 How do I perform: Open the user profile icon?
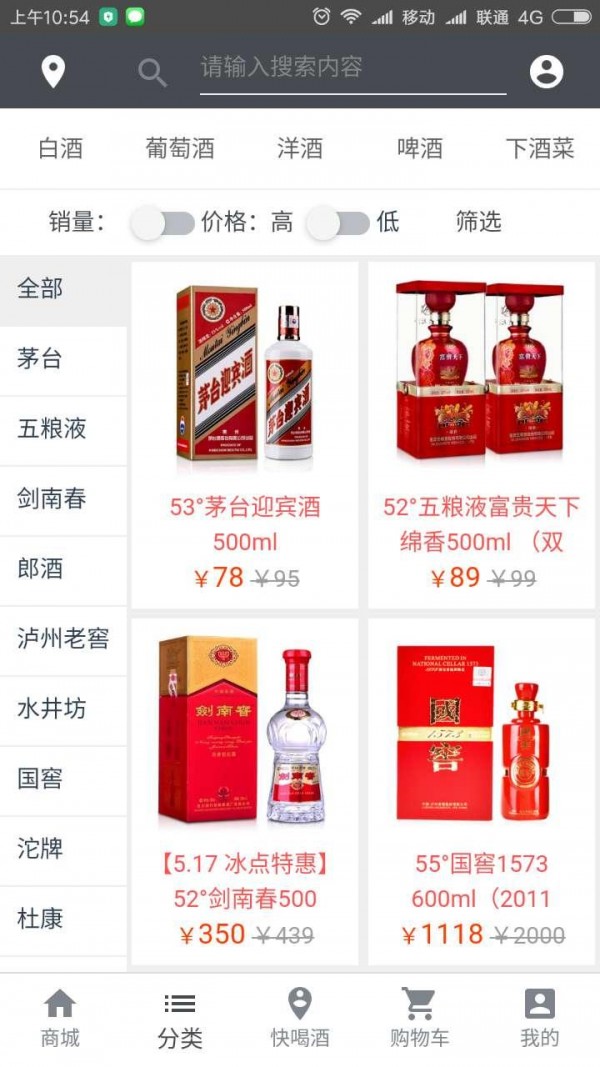tap(546, 72)
